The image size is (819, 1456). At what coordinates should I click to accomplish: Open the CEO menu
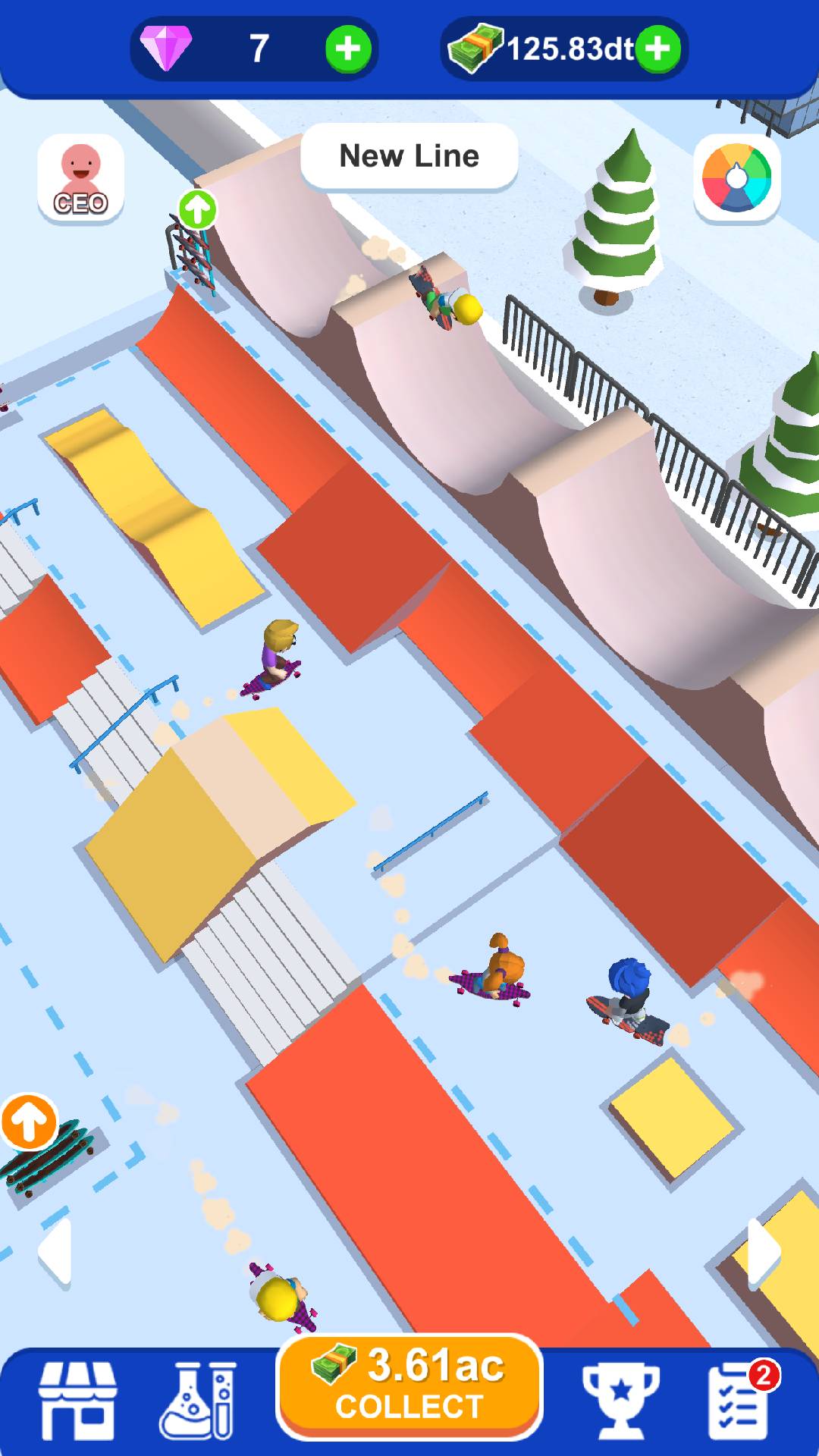(80, 179)
